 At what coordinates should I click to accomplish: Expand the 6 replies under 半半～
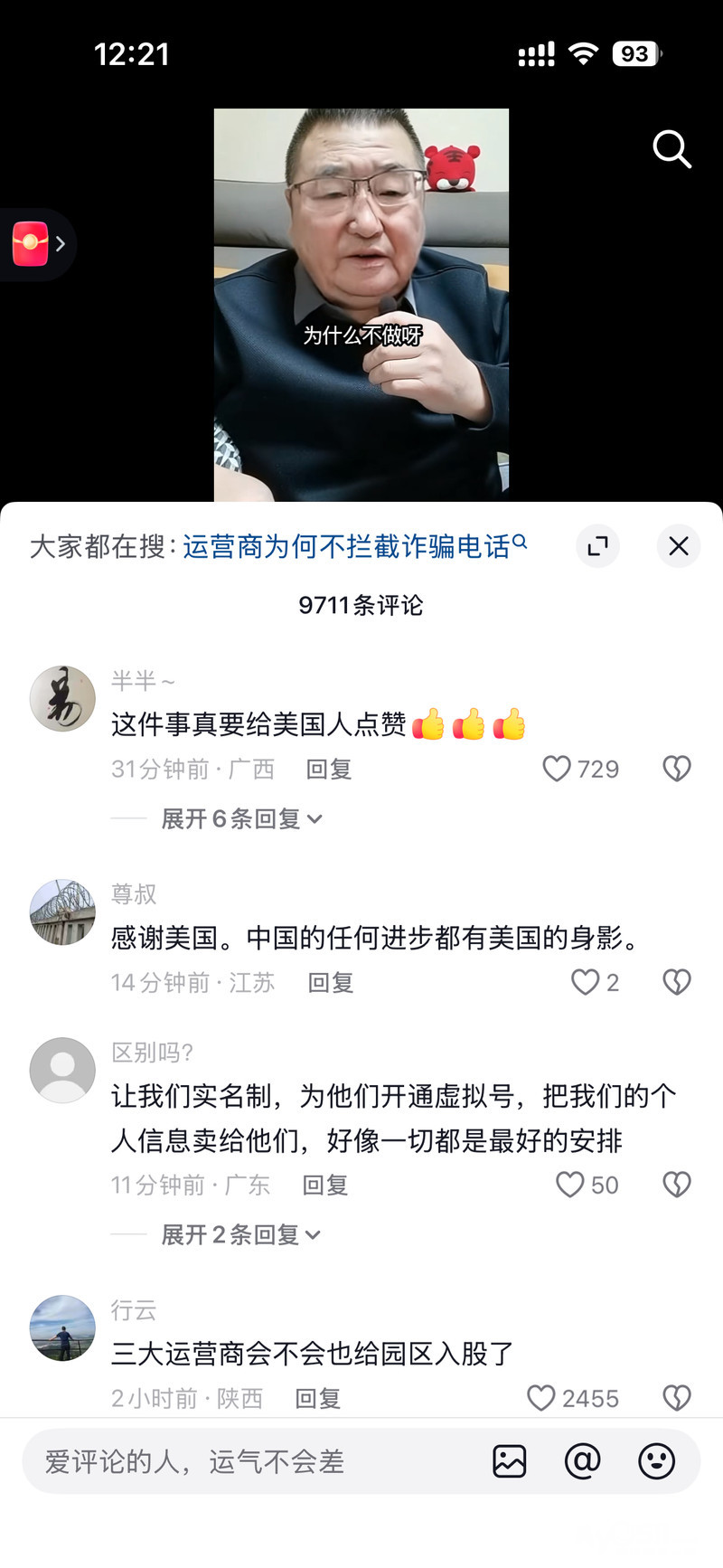pos(240,819)
